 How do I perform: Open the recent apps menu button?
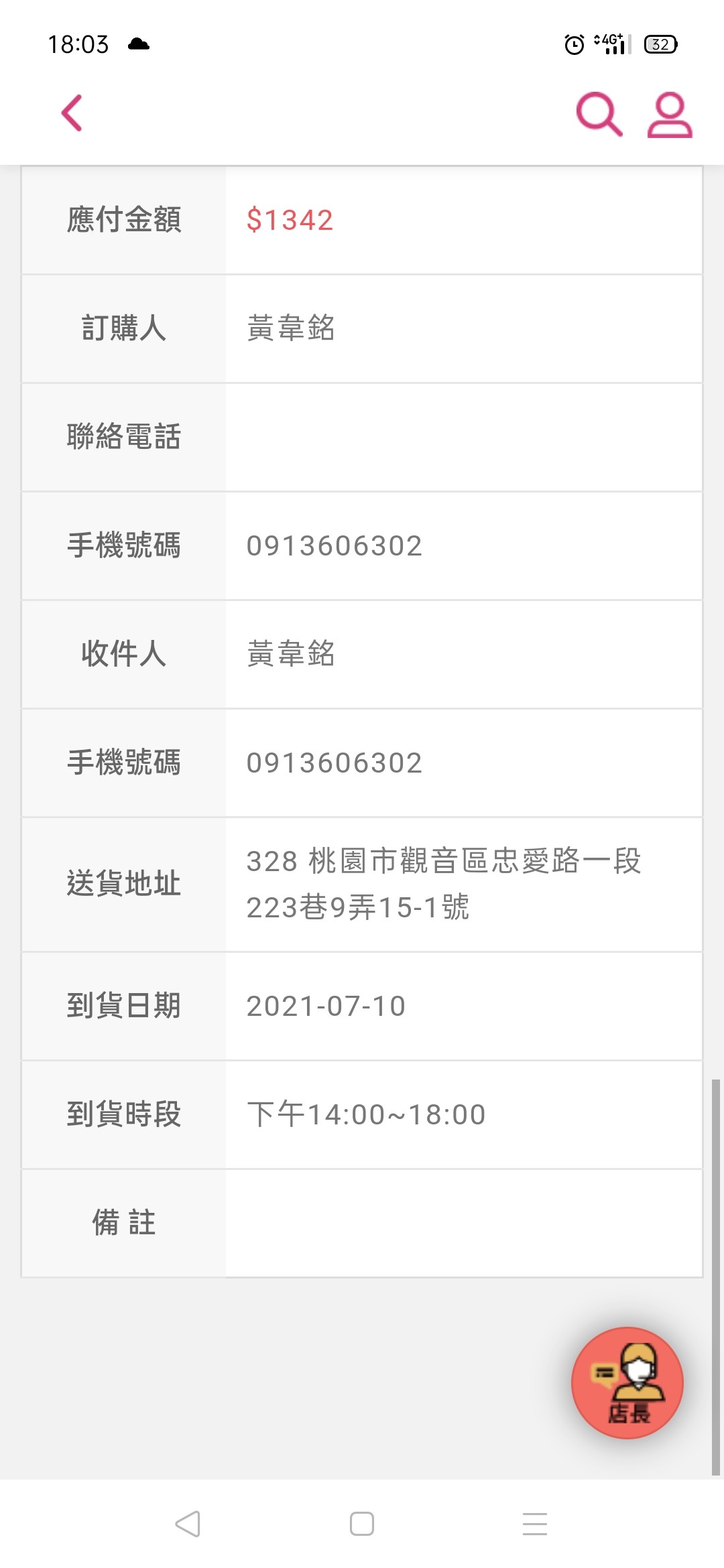pyautogui.click(x=535, y=1524)
